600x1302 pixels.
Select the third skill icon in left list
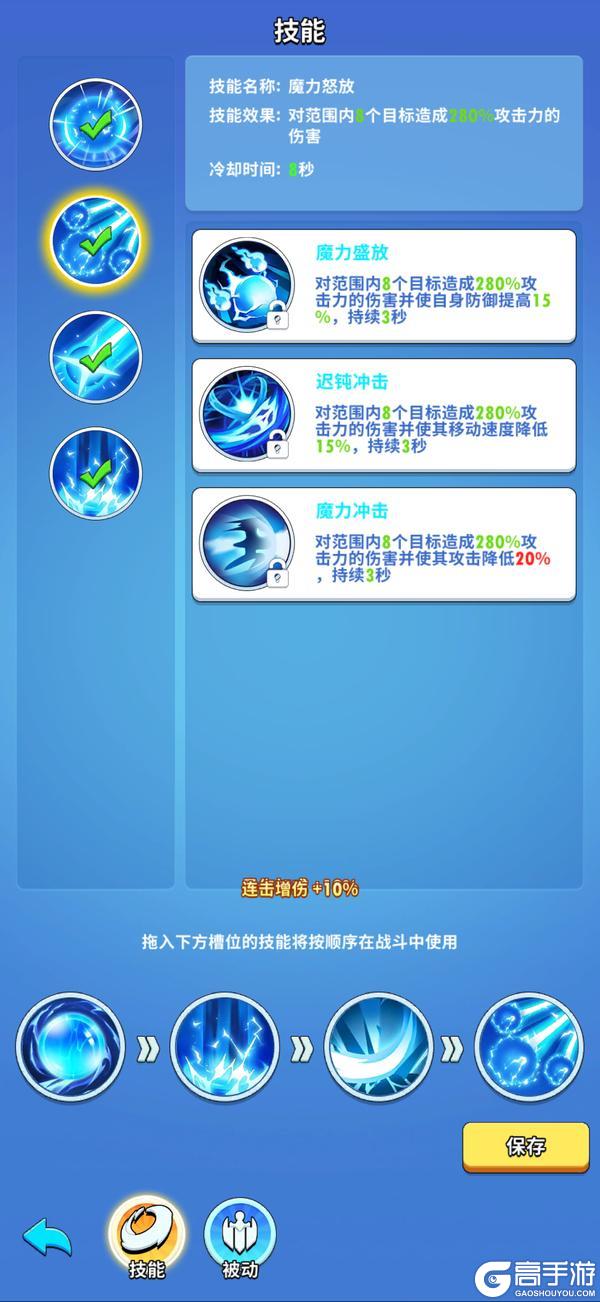click(96, 356)
